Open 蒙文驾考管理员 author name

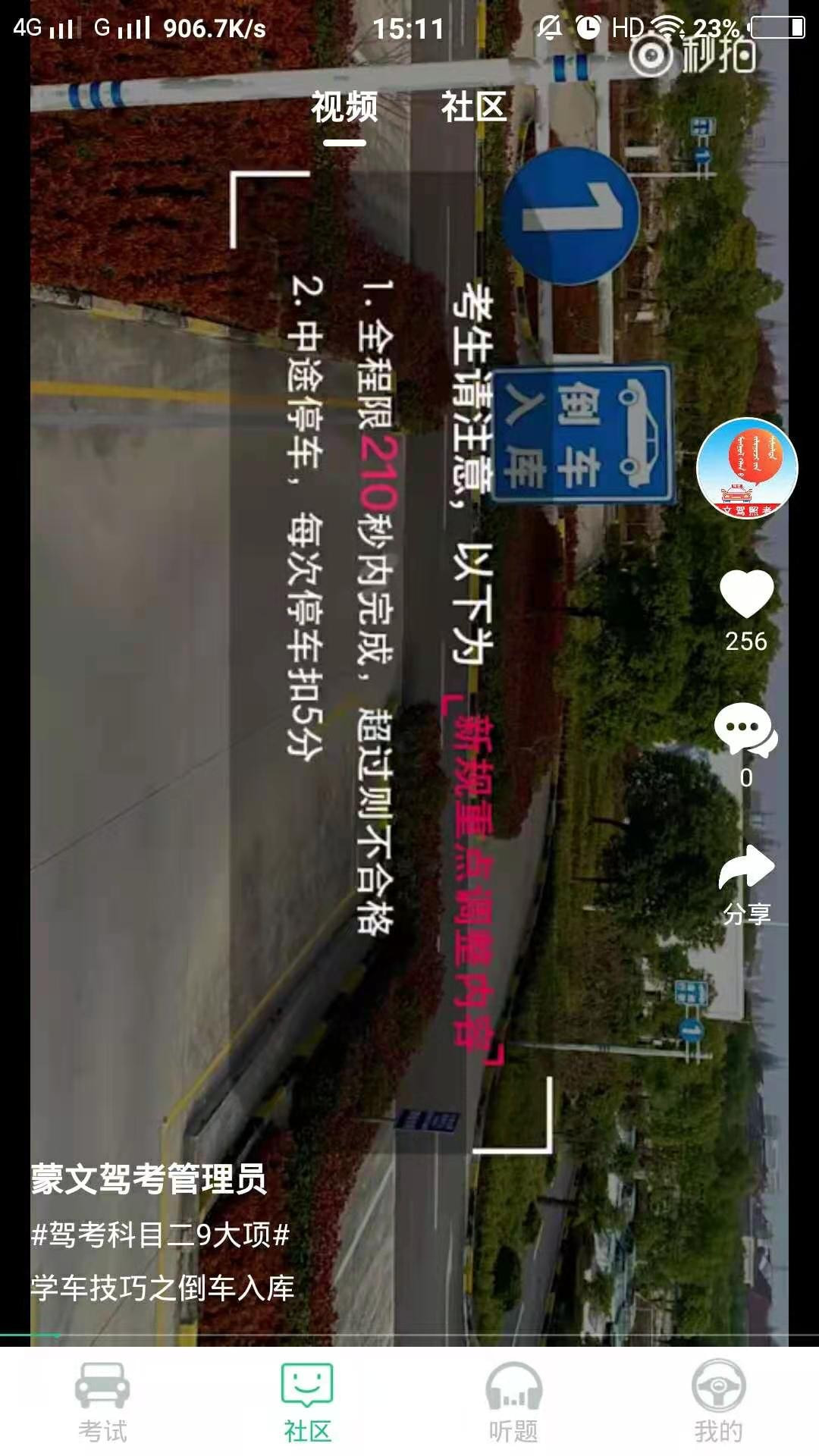149,1179
